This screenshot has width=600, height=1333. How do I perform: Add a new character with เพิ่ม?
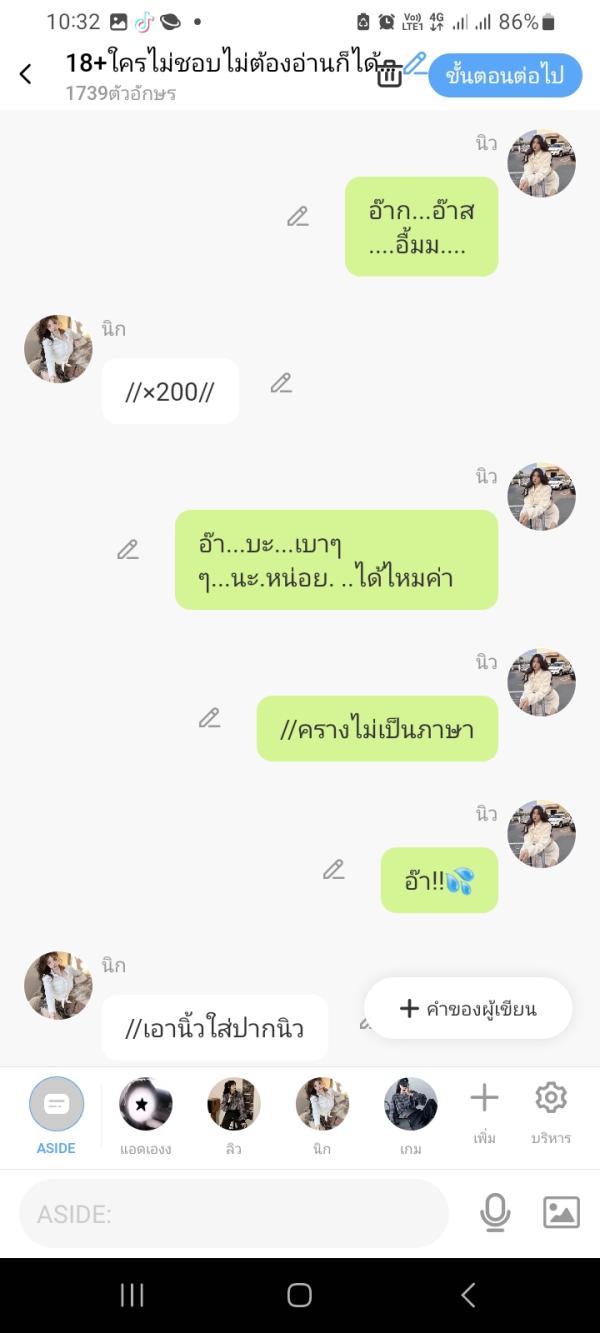click(x=484, y=1112)
